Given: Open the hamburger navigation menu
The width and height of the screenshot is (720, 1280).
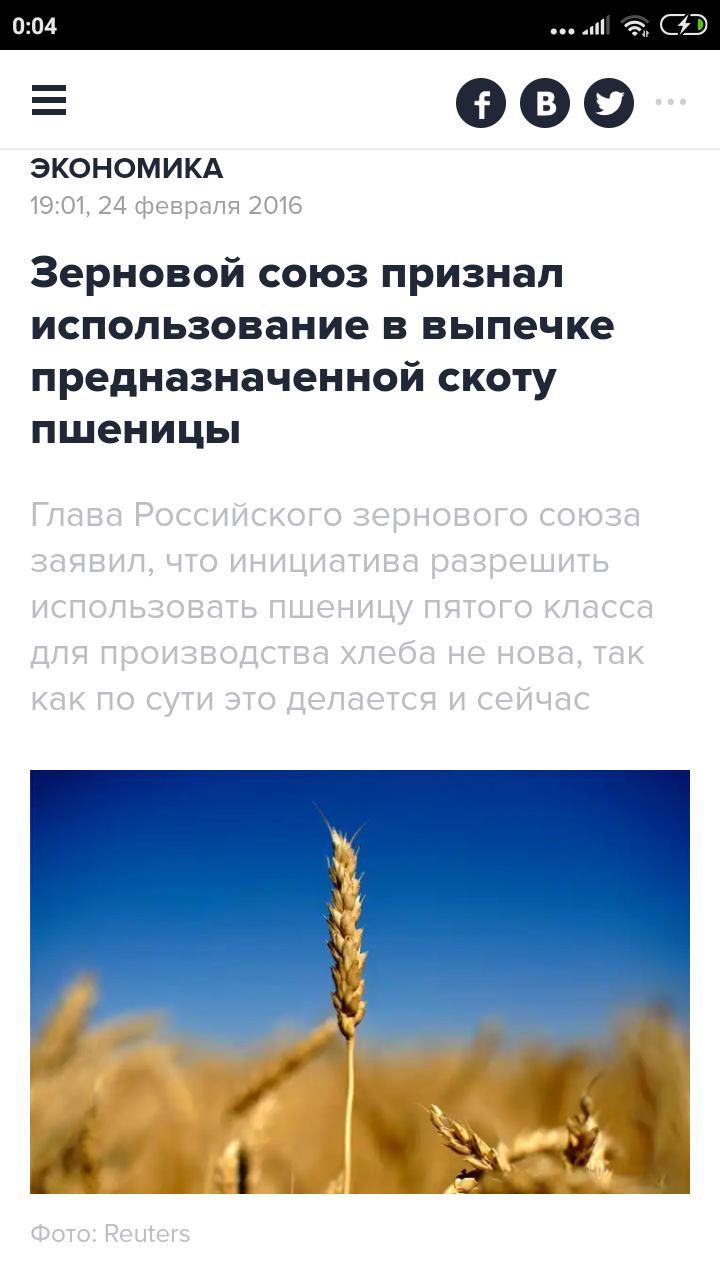Looking at the screenshot, I should [x=49, y=101].
